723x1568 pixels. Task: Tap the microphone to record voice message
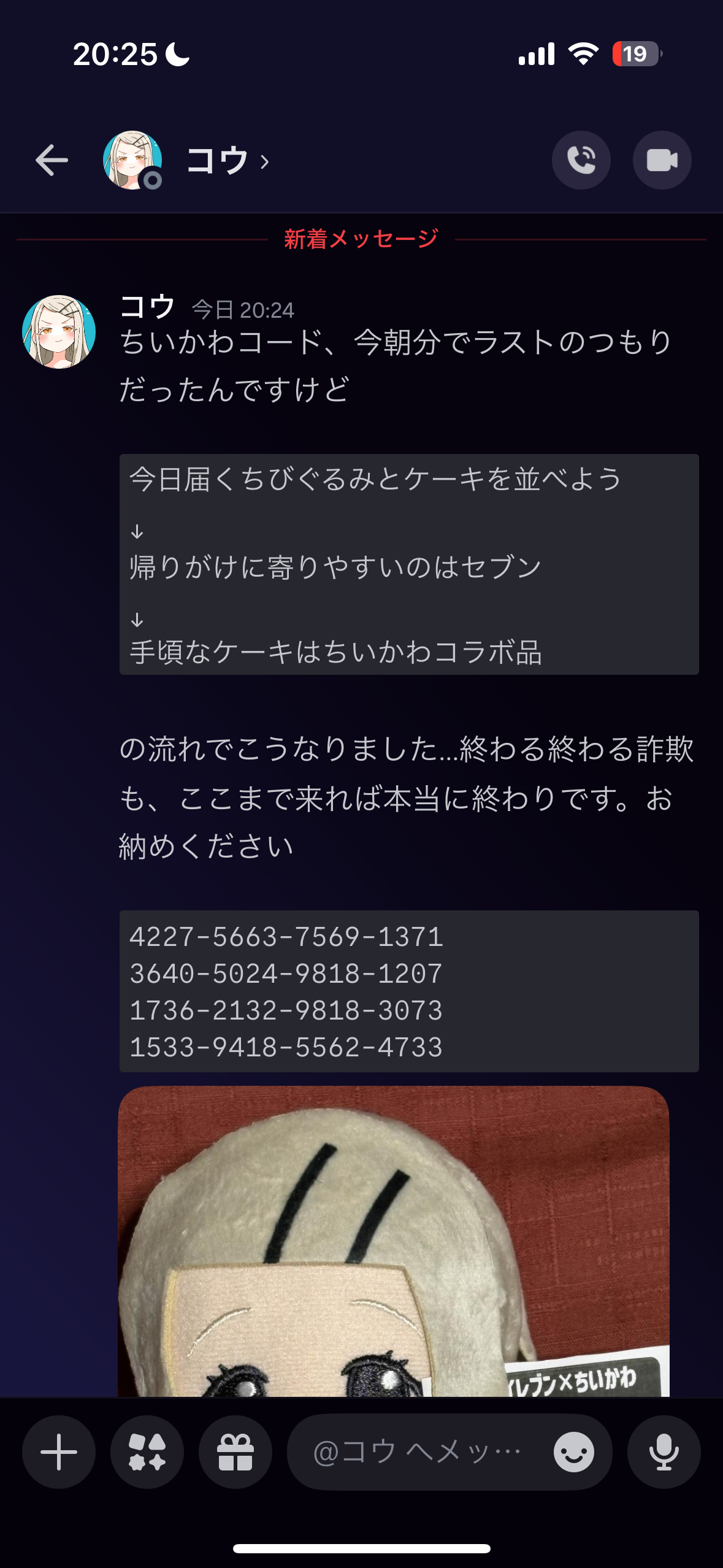[664, 1452]
